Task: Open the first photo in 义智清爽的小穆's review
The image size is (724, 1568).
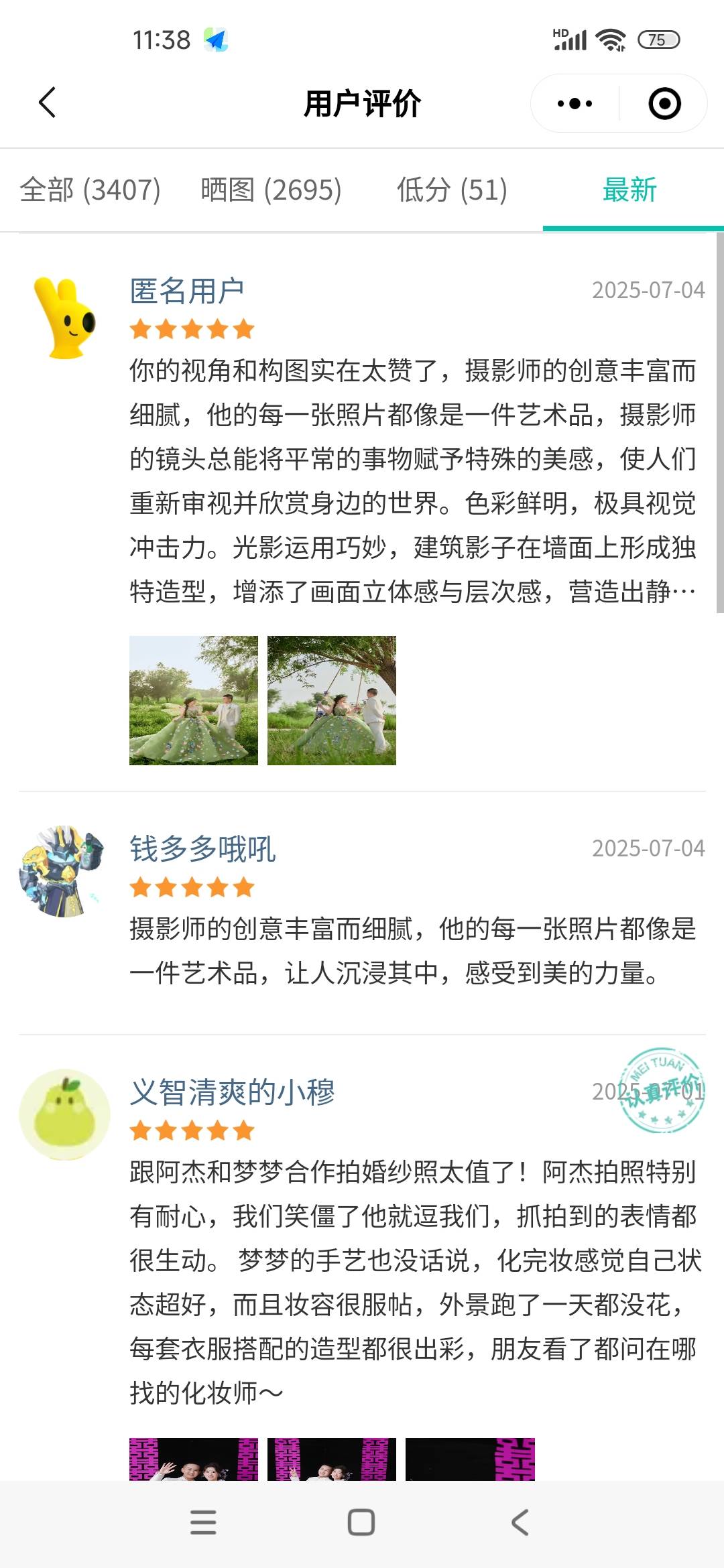Action: (194, 1459)
